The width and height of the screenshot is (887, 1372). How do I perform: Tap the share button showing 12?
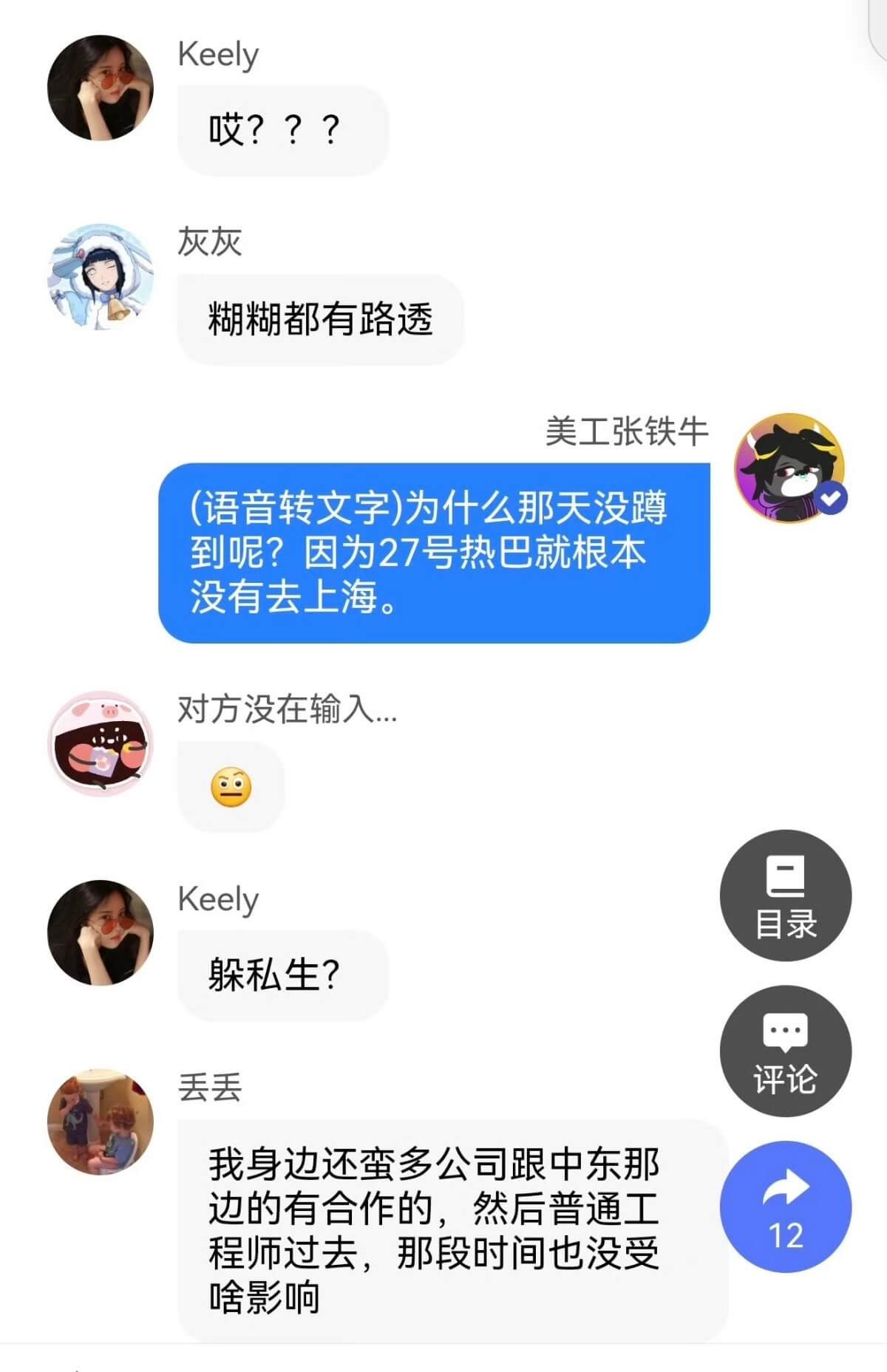point(786,1207)
